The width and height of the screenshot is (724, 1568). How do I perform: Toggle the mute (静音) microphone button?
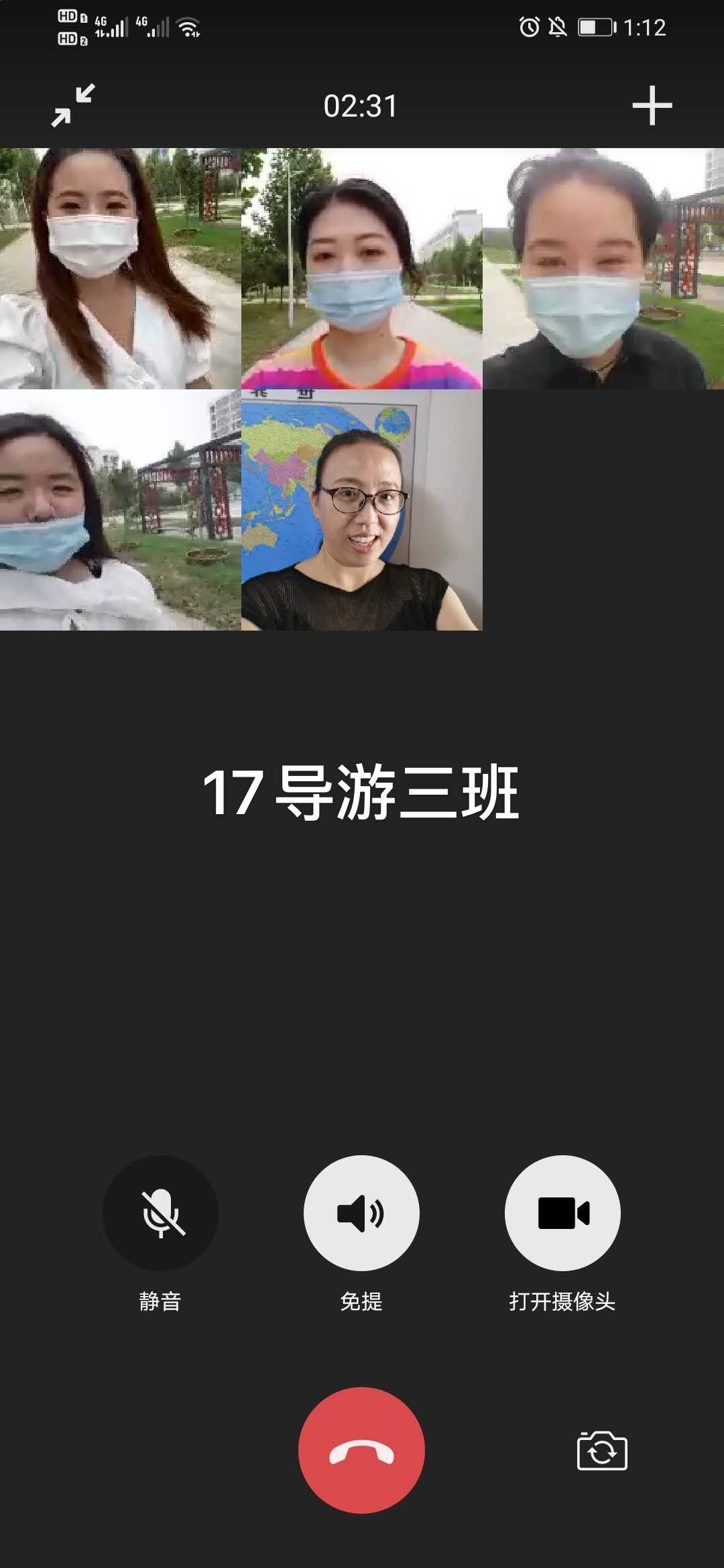[x=160, y=1213]
